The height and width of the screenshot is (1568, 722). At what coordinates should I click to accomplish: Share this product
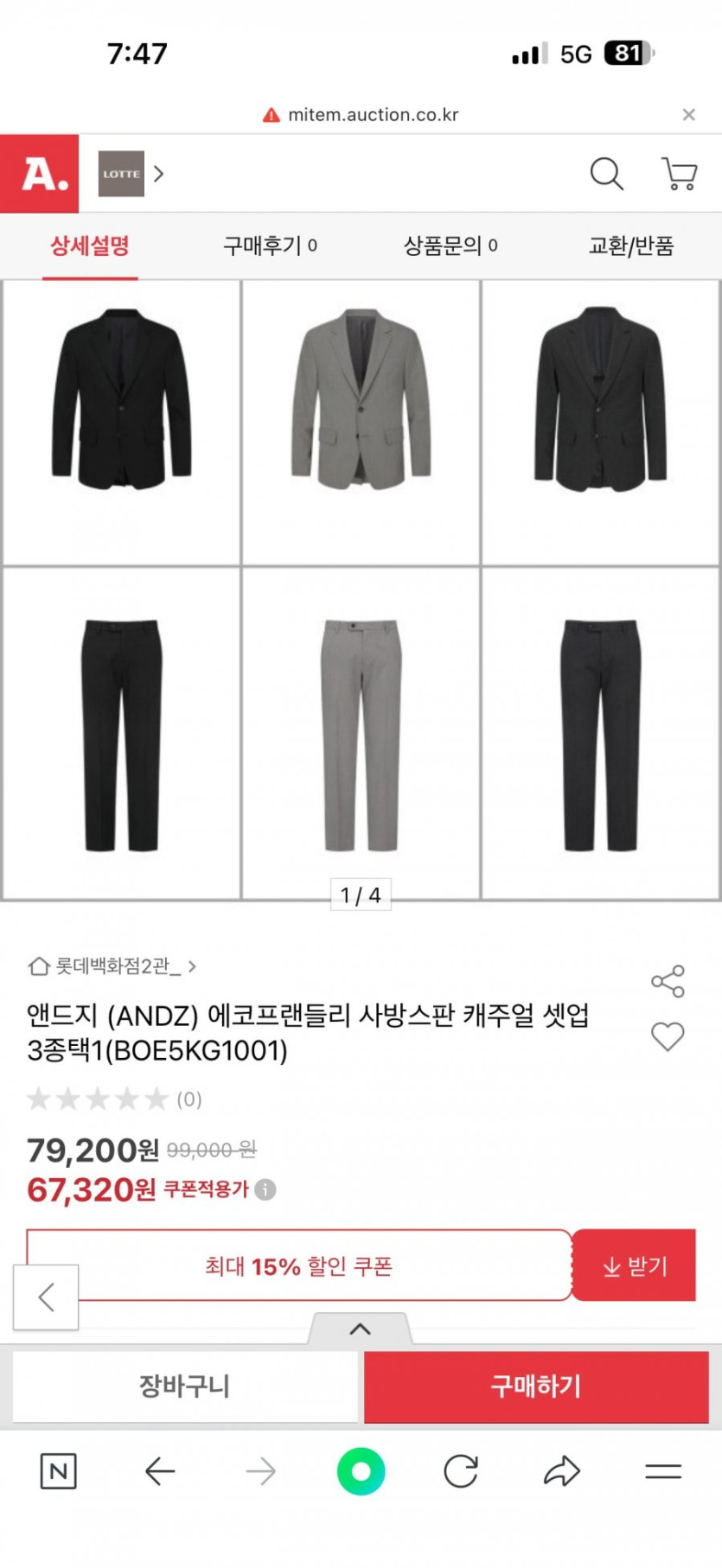[668, 981]
